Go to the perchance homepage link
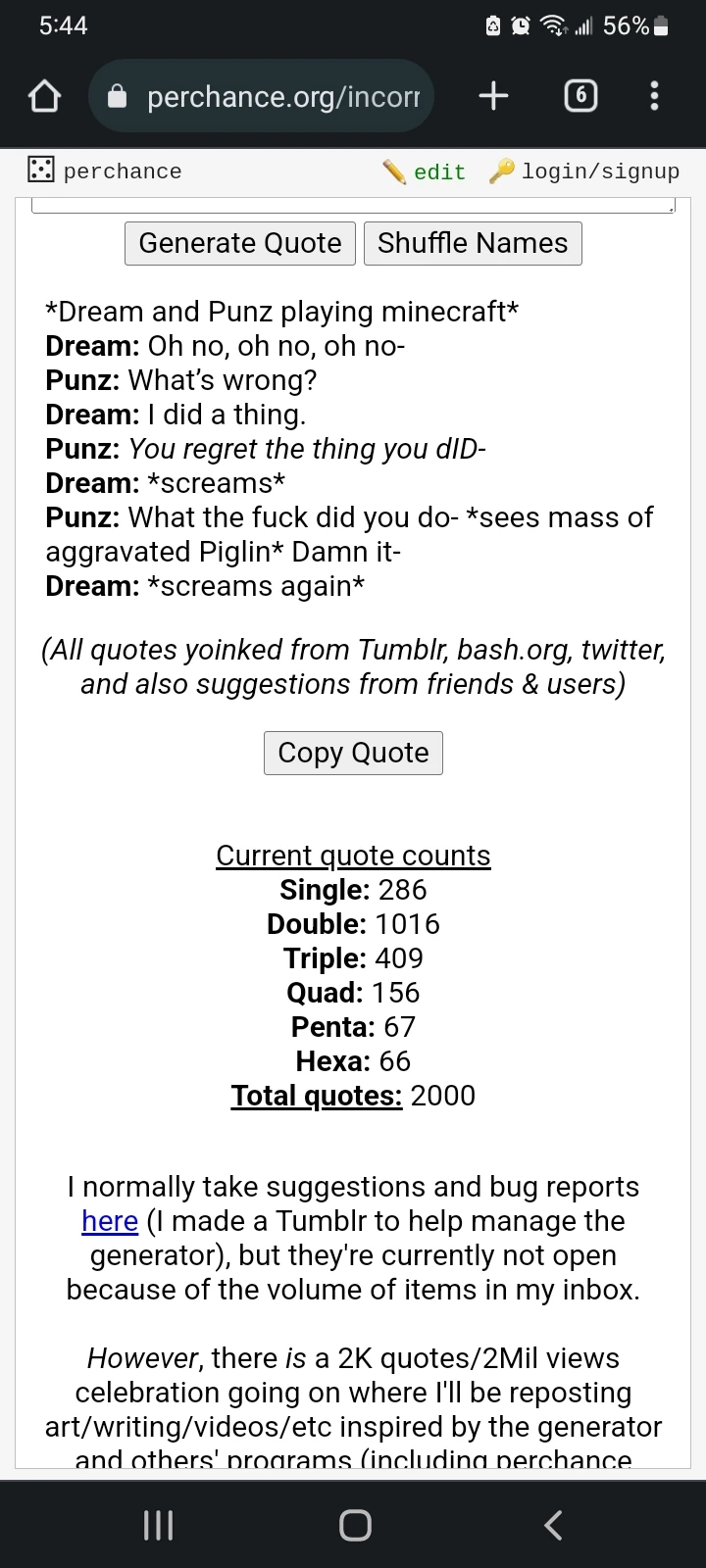This screenshot has height=1568, width=706. 106,171
